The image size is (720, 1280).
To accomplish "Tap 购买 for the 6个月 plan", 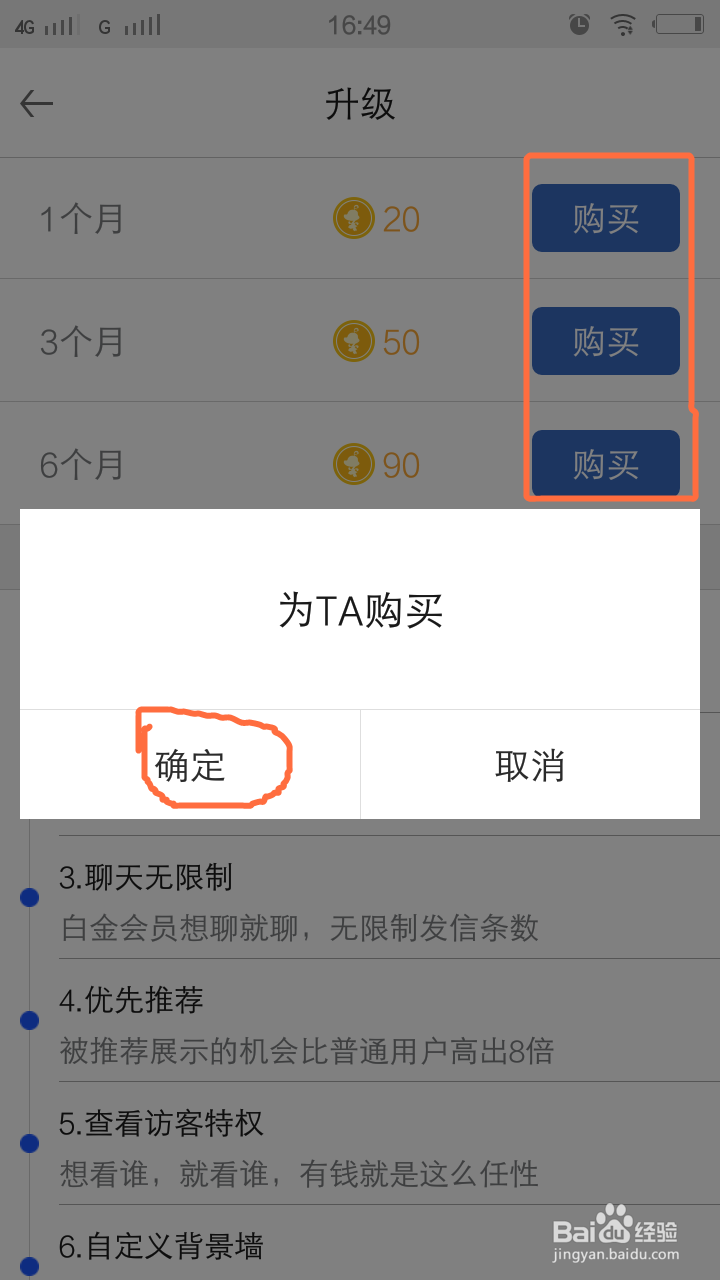I will [x=605, y=463].
